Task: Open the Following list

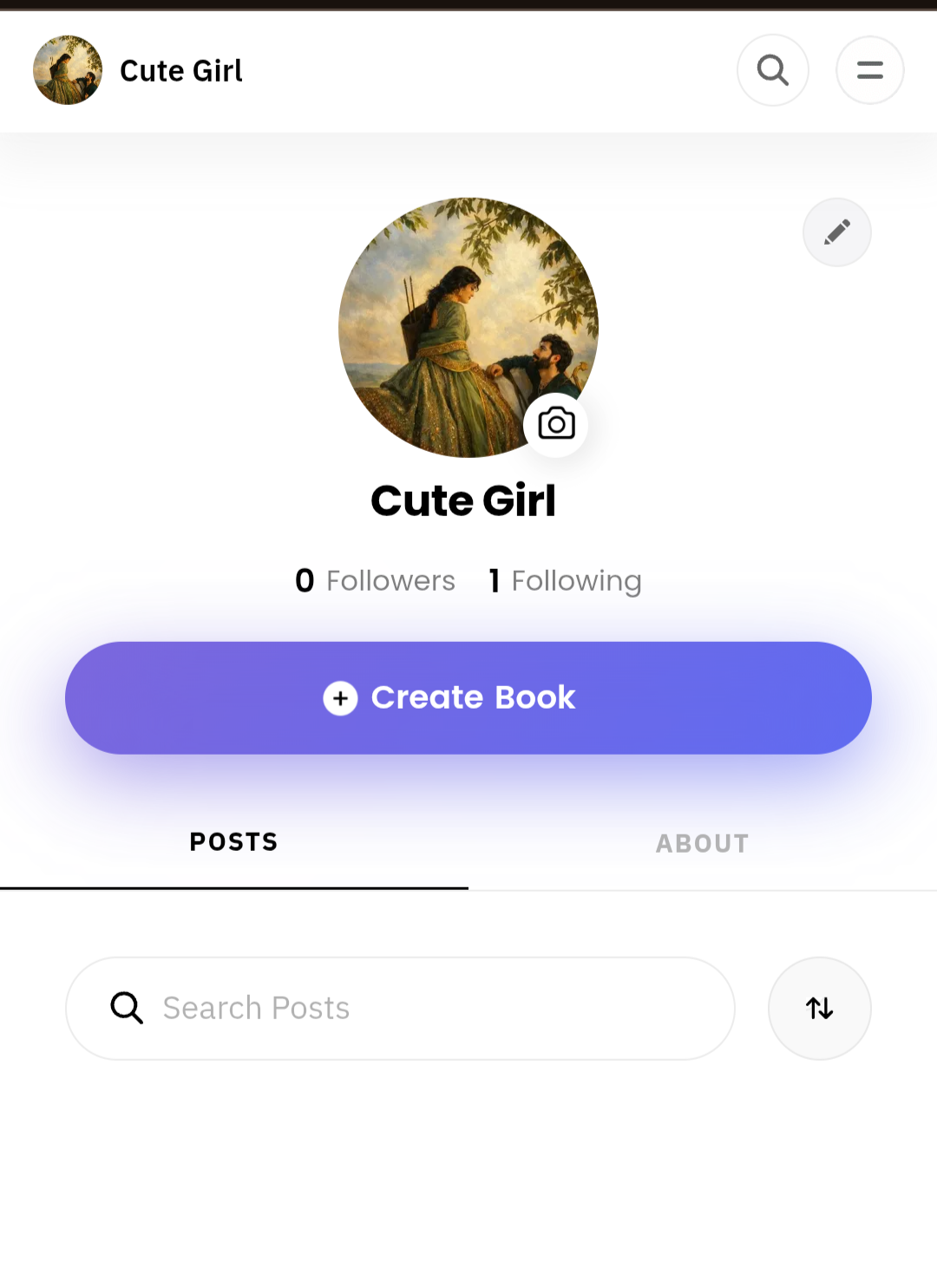Action: (564, 580)
